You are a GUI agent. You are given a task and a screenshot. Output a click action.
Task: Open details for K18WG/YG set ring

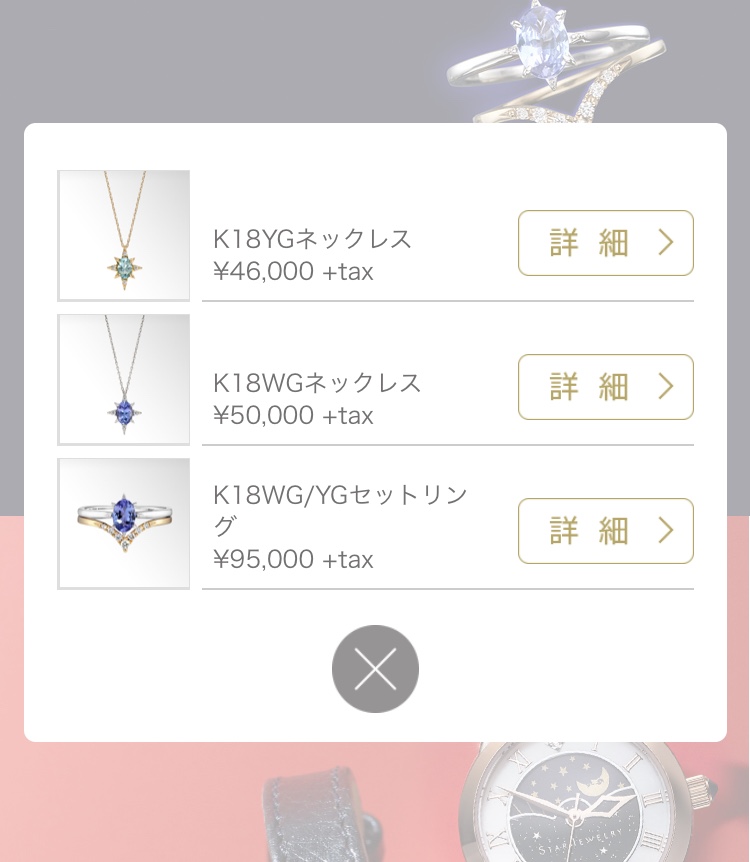click(x=605, y=531)
